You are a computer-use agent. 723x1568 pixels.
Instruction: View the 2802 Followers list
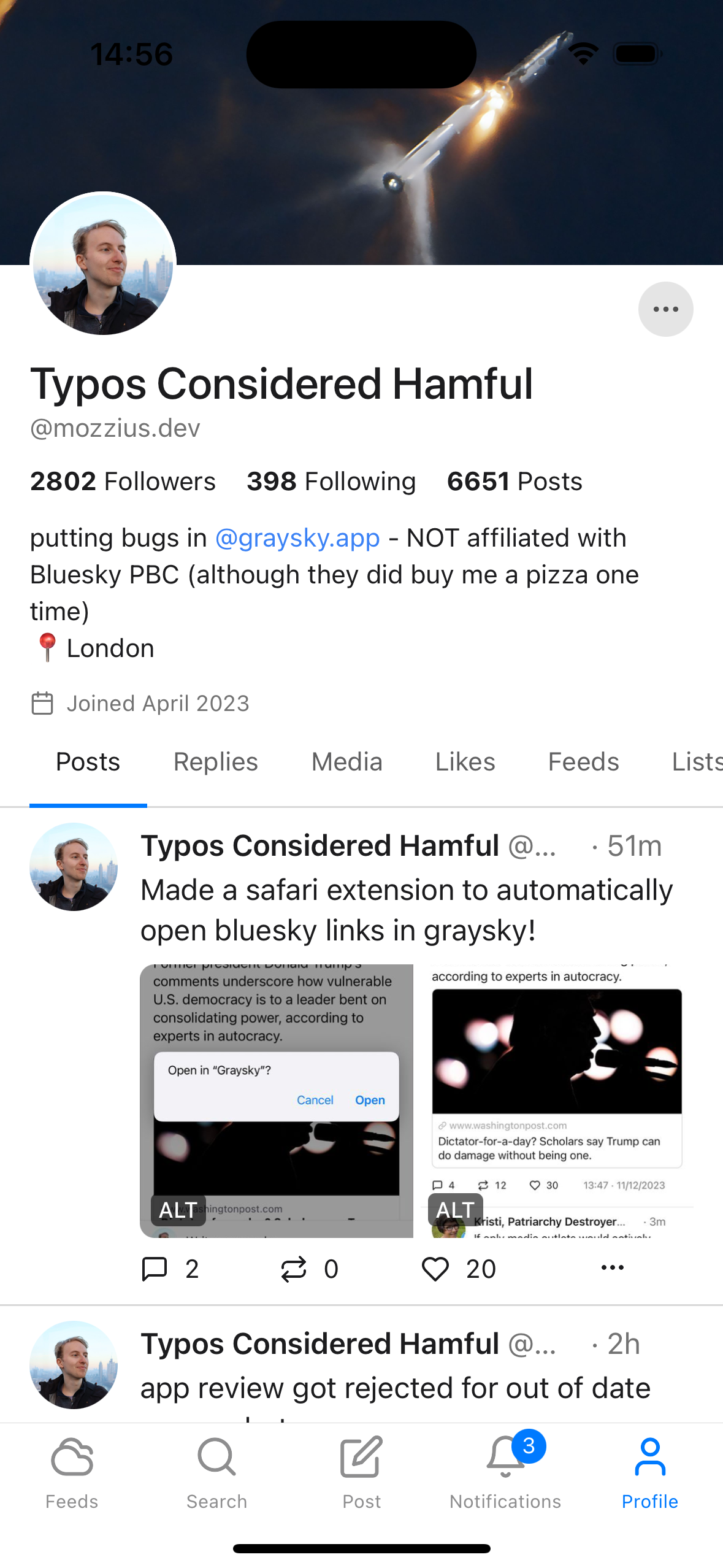tap(123, 482)
